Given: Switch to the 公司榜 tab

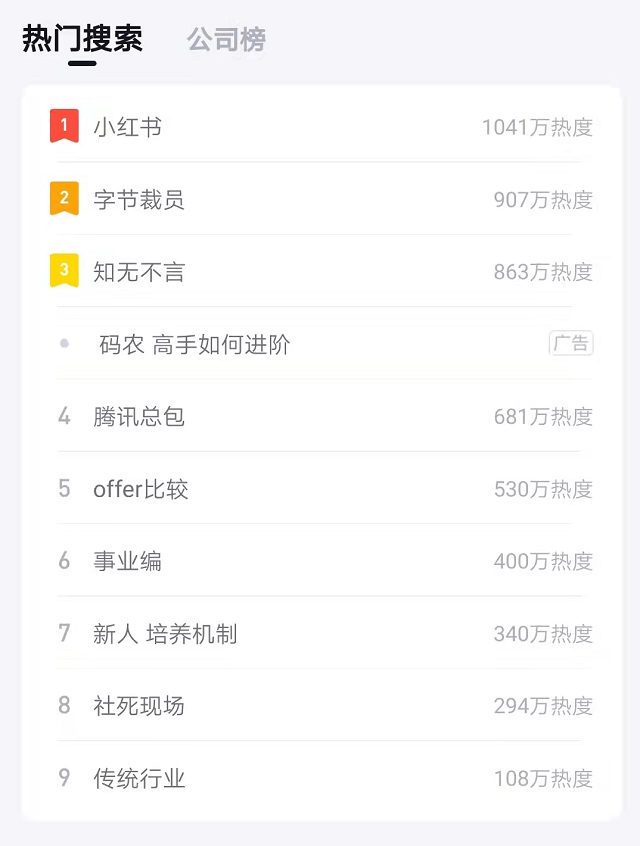Looking at the screenshot, I should 226,40.
